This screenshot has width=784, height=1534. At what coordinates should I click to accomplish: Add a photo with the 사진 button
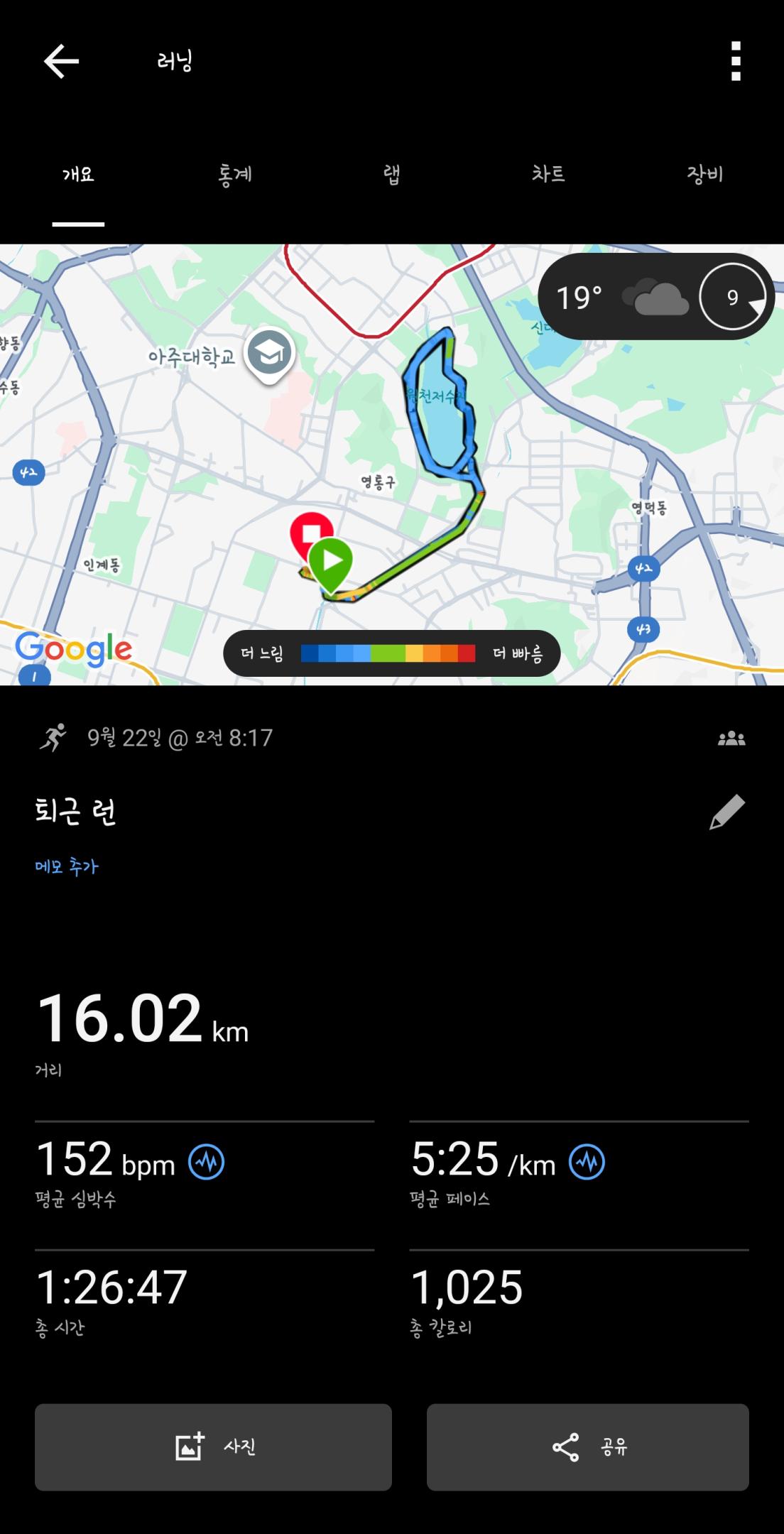213,1447
